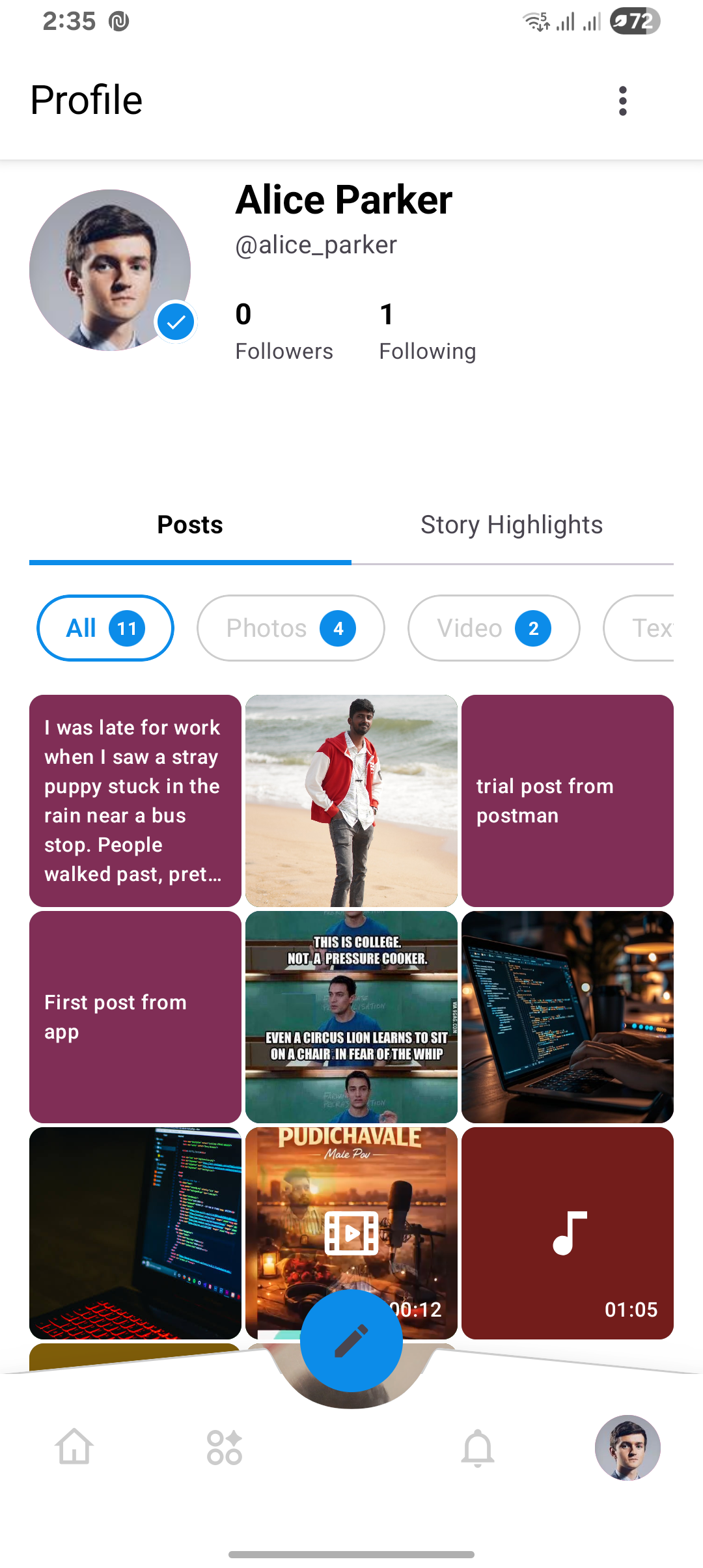Tap the video play icon on the Pudichavale post

(351, 1233)
